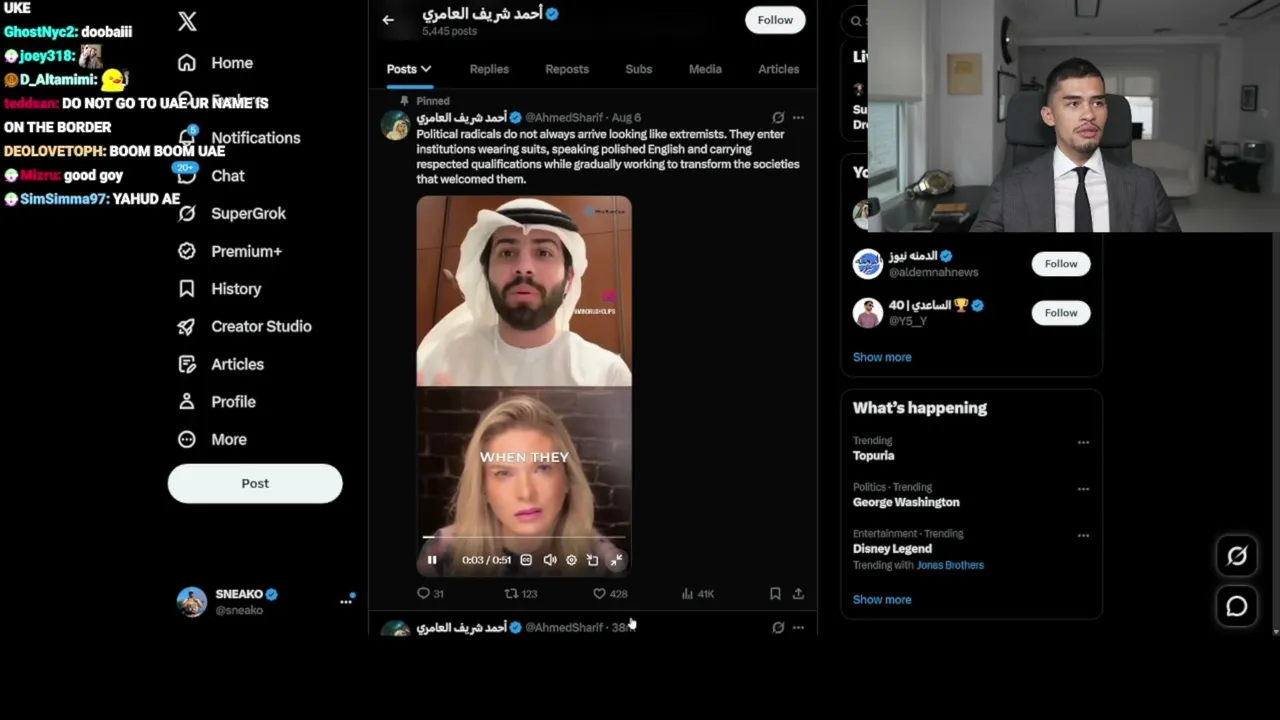Switch to the Replies tab
This screenshot has width=1280, height=720.
pyautogui.click(x=489, y=69)
